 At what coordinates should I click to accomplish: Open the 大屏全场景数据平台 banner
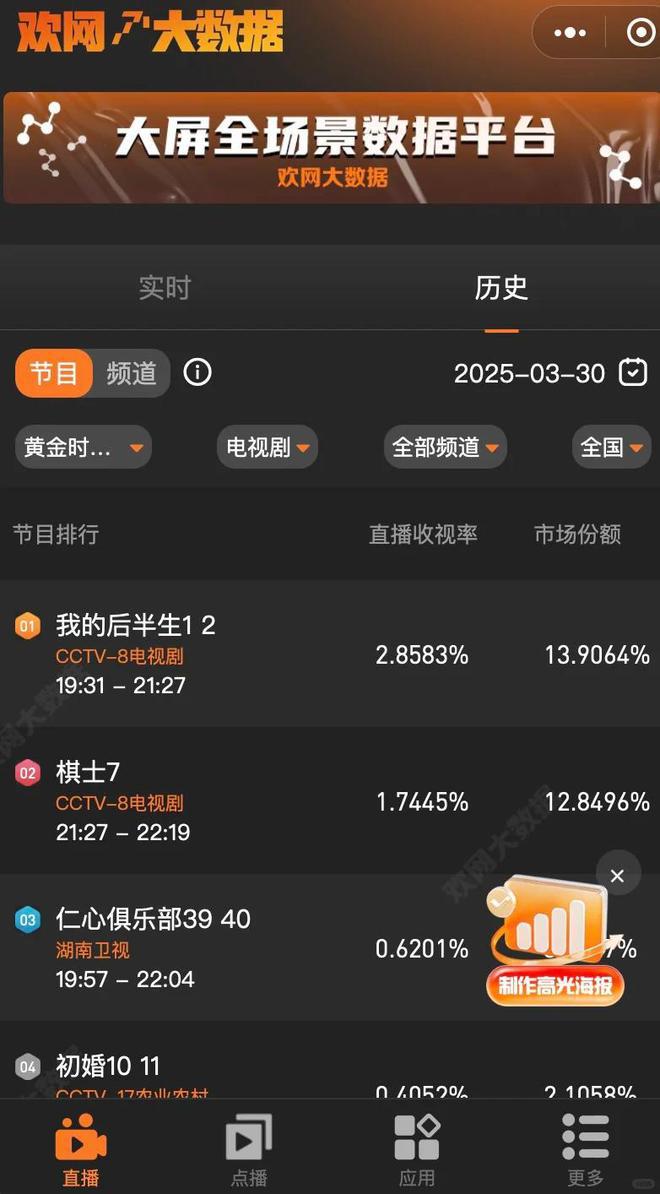click(328, 148)
